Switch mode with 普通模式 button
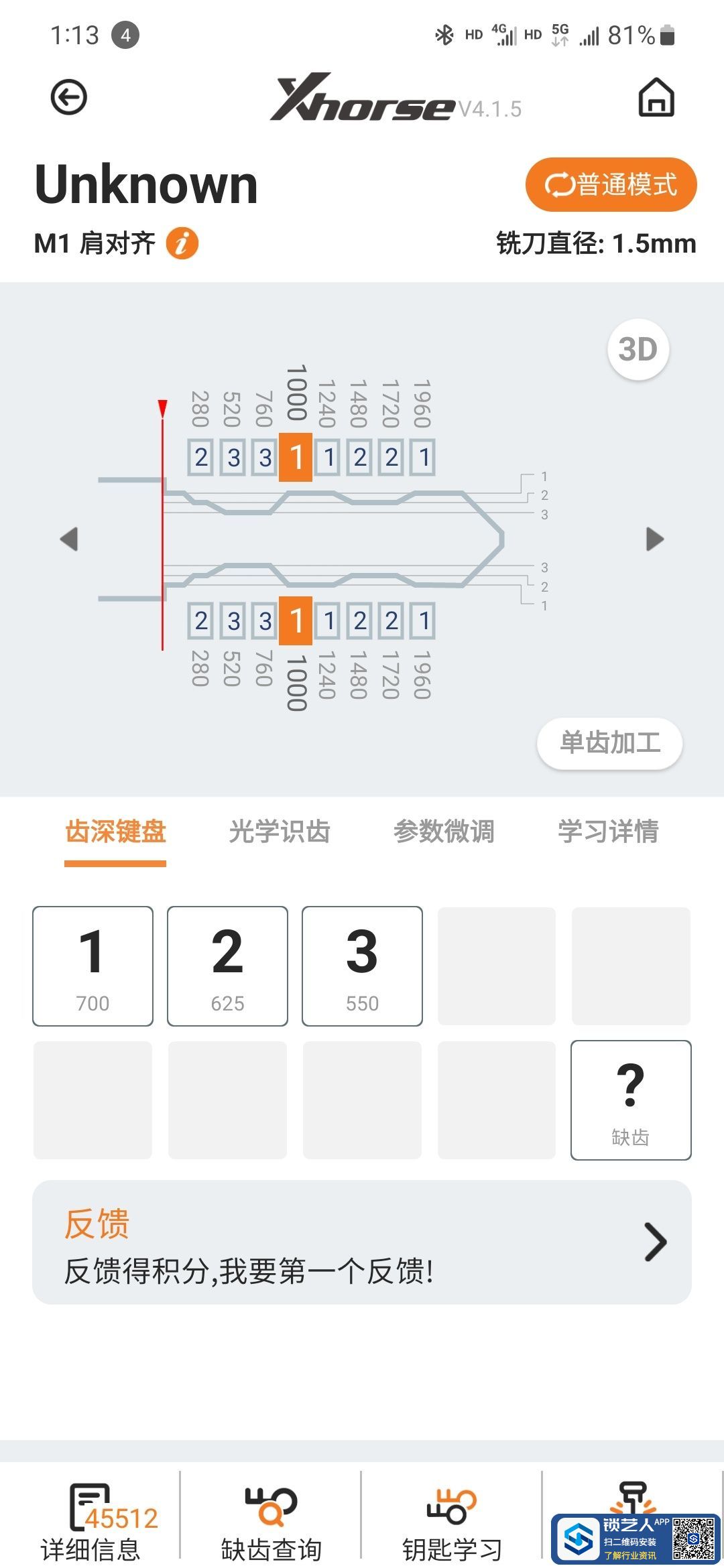 click(611, 184)
